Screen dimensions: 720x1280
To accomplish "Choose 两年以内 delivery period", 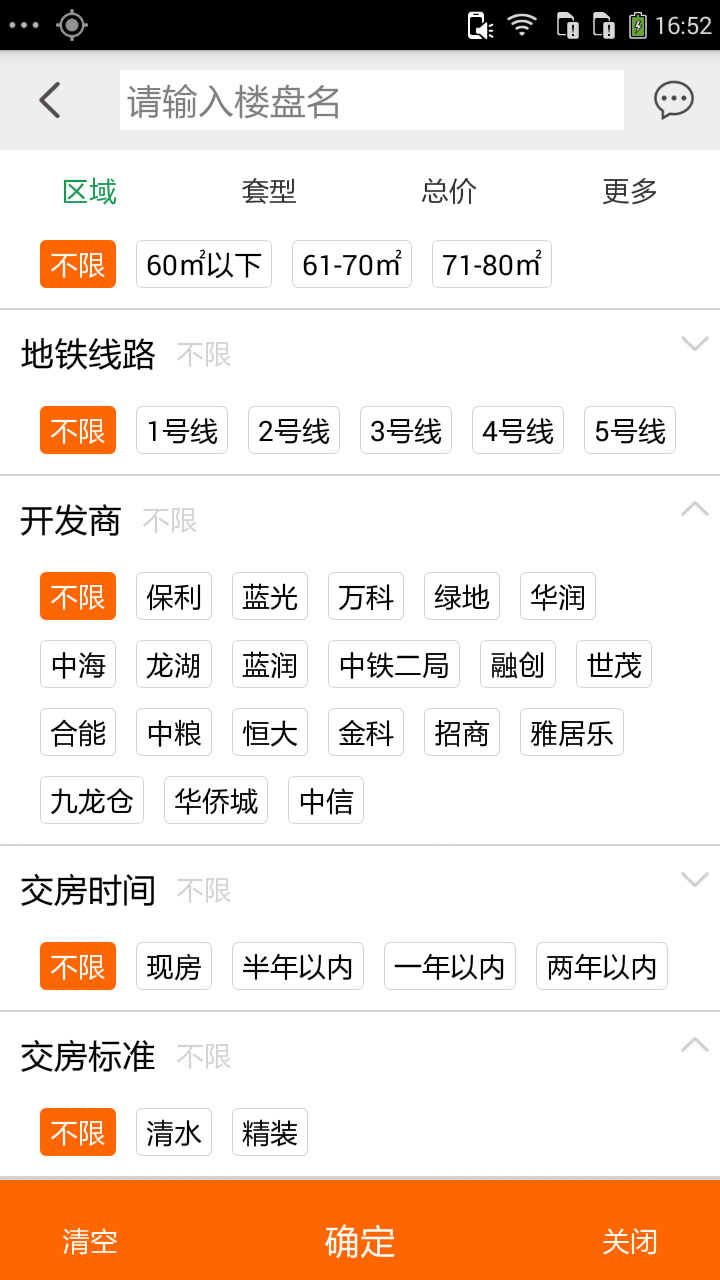I will pyautogui.click(x=601, y=966).
